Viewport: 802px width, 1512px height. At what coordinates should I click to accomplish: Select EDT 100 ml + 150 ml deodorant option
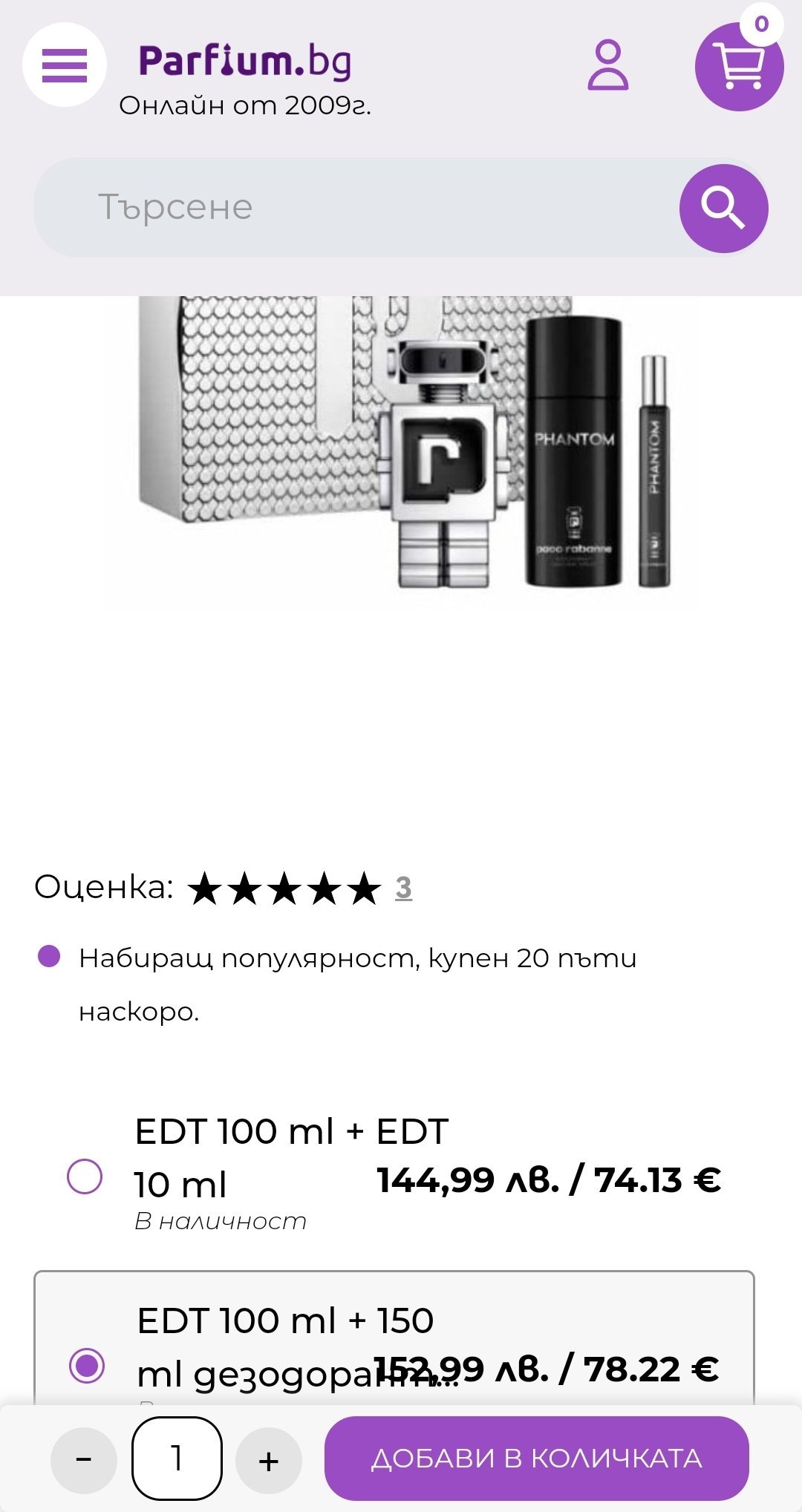coord(87,1366)
